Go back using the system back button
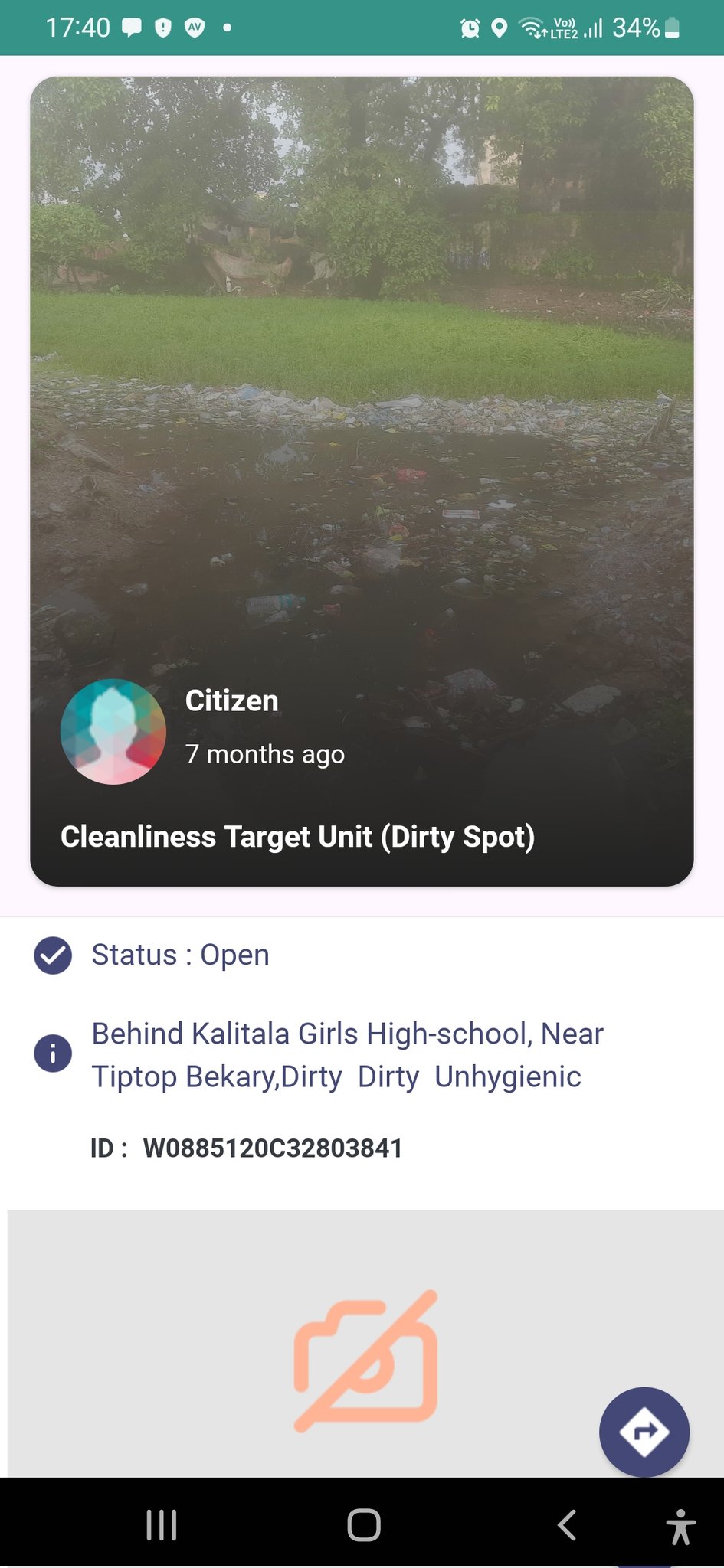Viewport: 724px width, 1568px height. (x=566, y=1524)
